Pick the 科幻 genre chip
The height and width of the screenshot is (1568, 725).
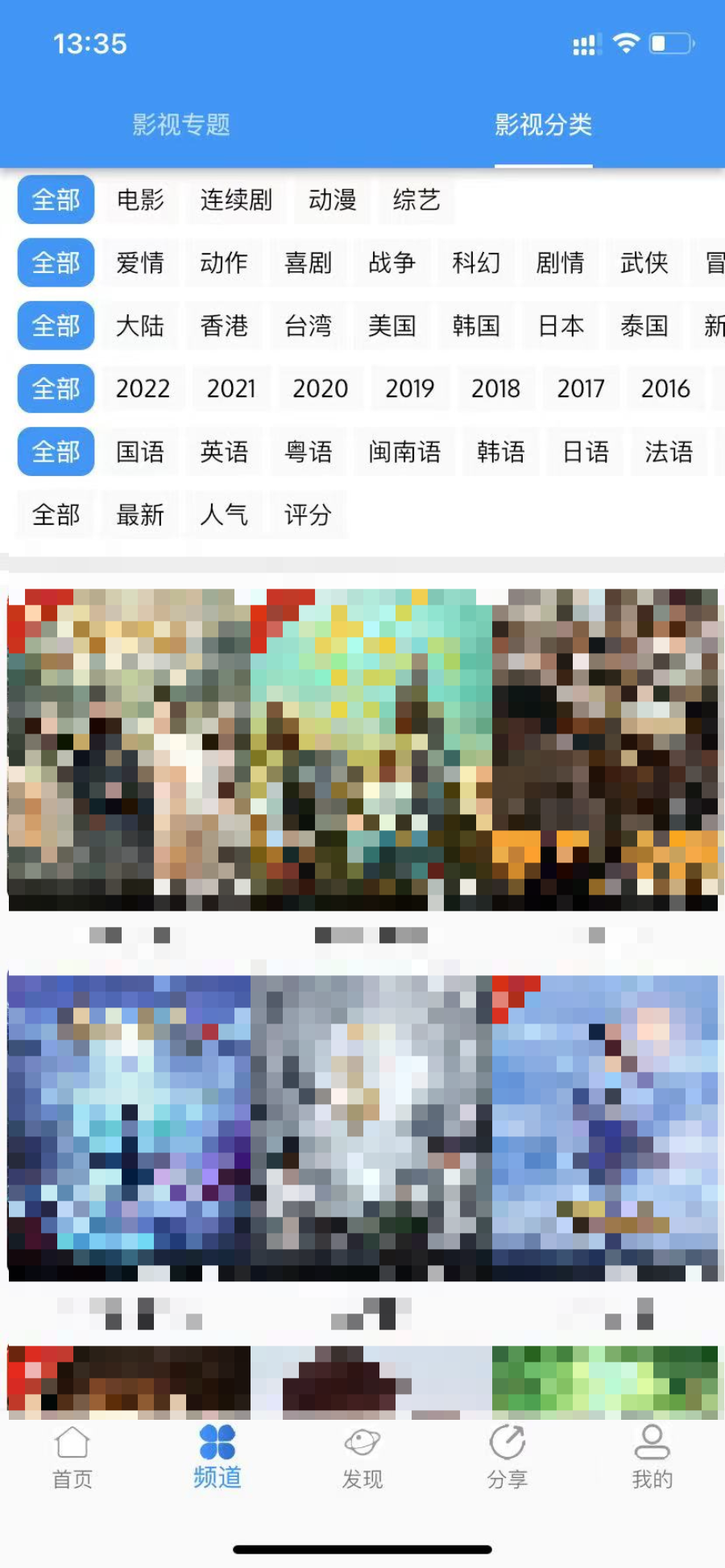pos(476,263)
